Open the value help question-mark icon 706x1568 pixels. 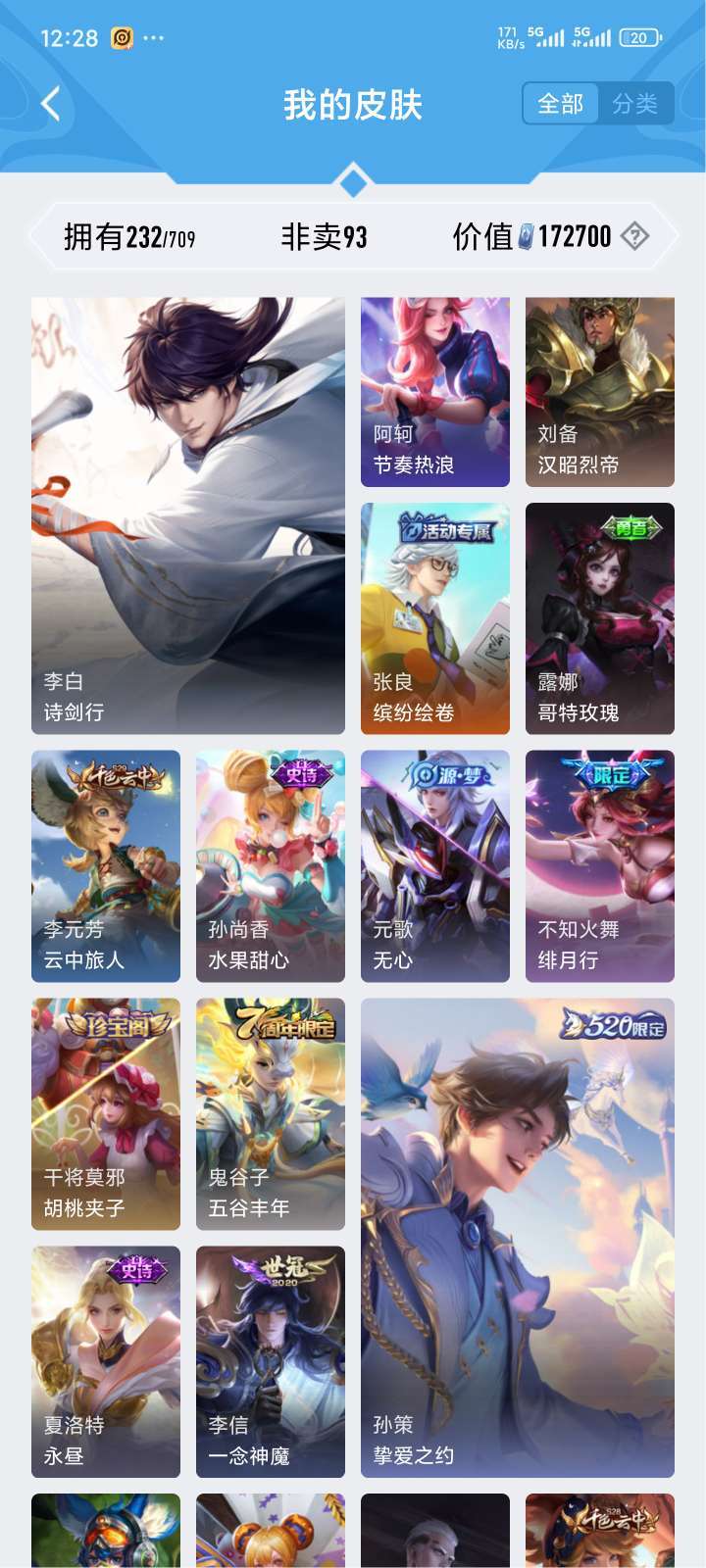point(635,236)
